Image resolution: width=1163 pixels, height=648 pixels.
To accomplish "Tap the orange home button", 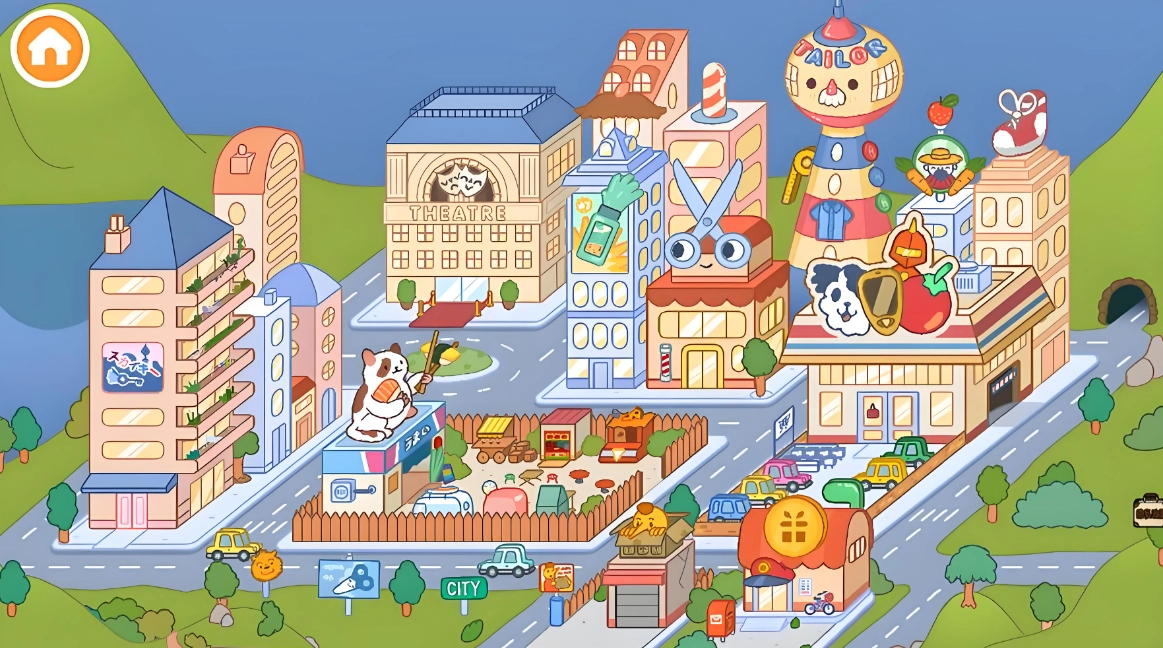I will coord(50,47).
